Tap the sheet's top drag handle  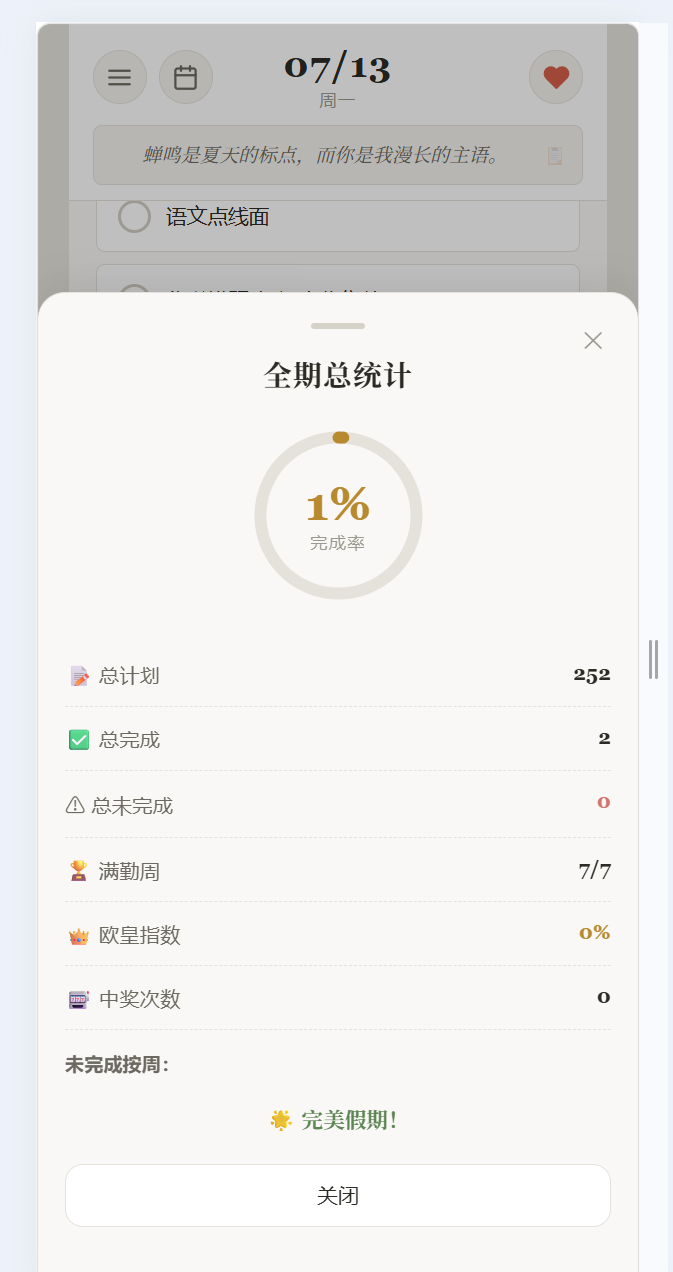pyautogui.click(x=338, y=326)
